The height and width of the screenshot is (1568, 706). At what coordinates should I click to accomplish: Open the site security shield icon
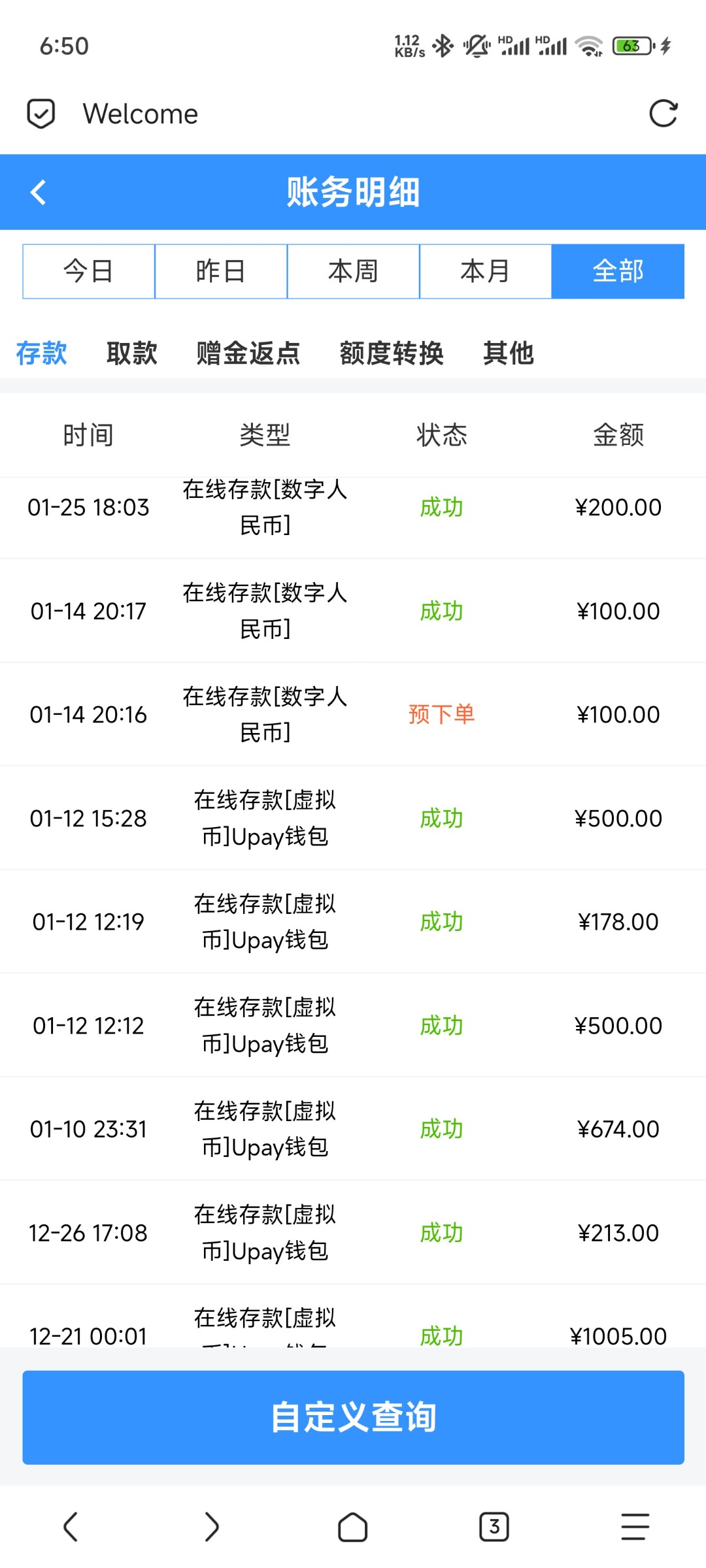(x=41, y=114)
